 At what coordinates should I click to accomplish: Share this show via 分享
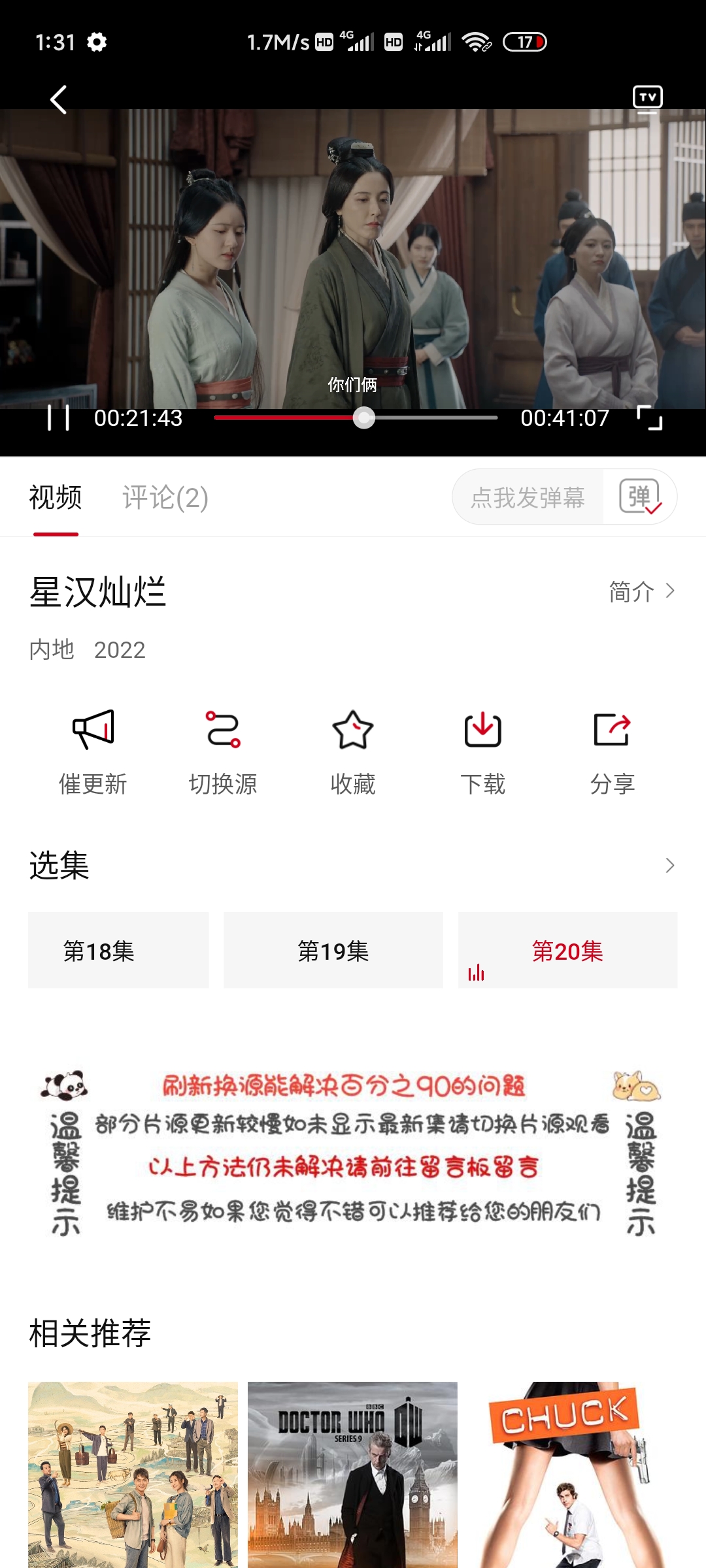point(613,751)
